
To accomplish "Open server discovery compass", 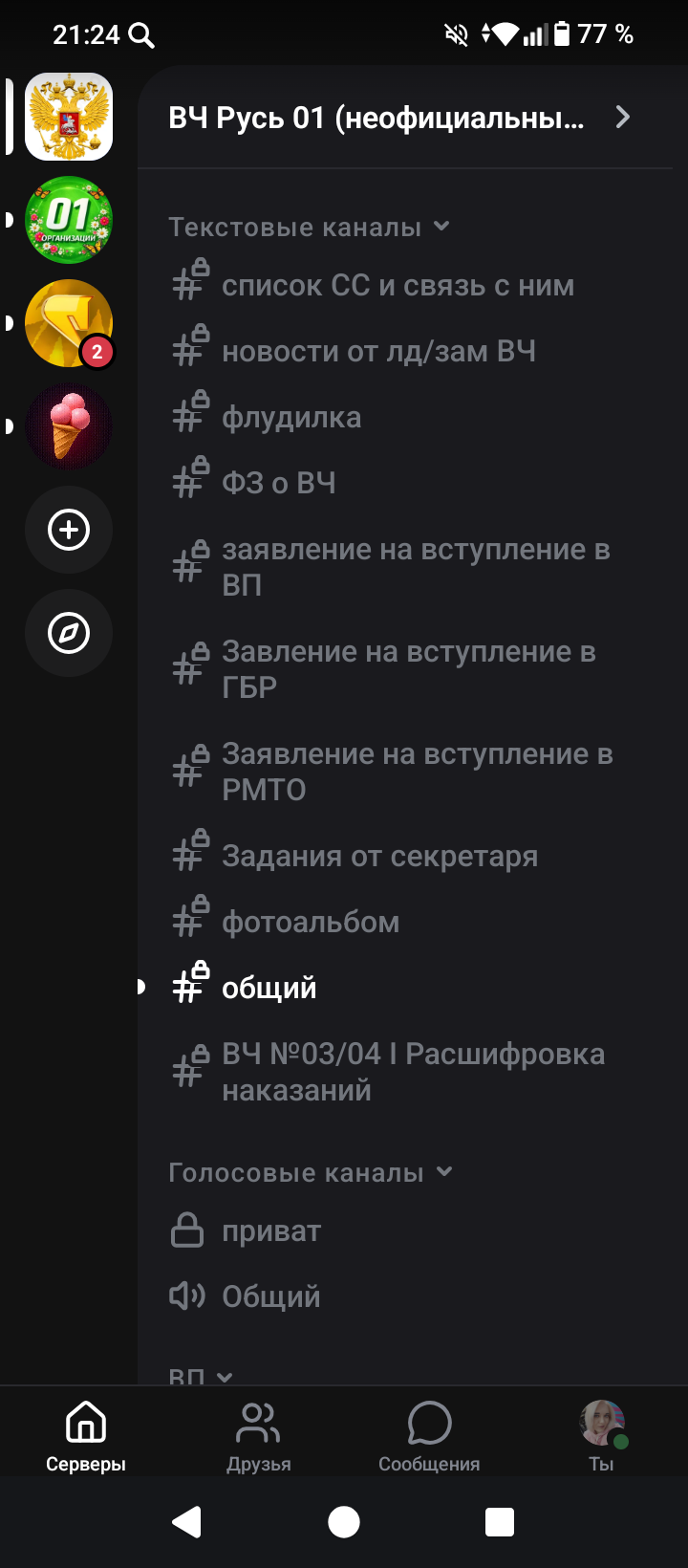I will 69,633.
